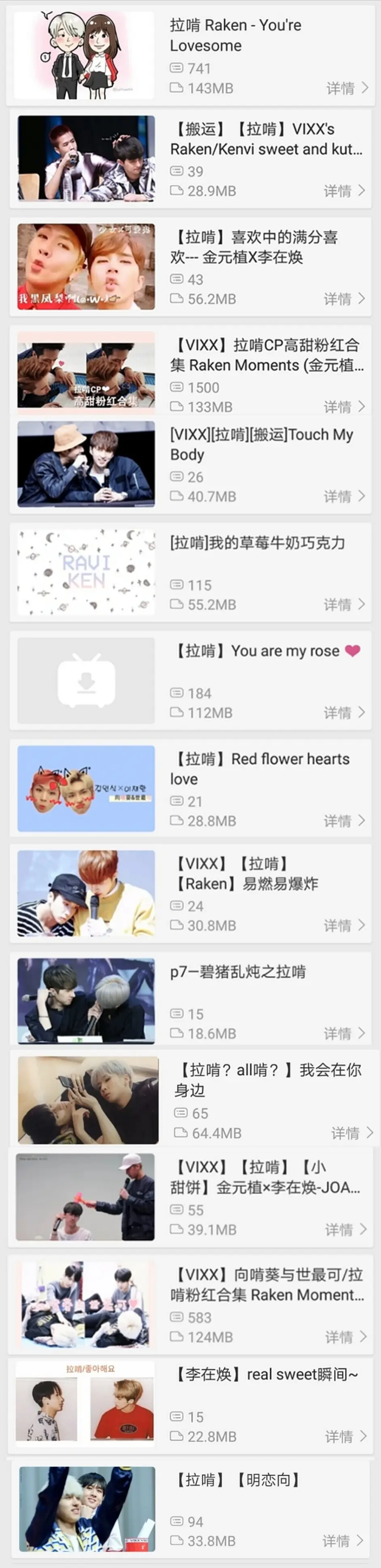Open the 【拉啃】【明恋向】 video
381x1568 pixels.
tap(87, 1508)
